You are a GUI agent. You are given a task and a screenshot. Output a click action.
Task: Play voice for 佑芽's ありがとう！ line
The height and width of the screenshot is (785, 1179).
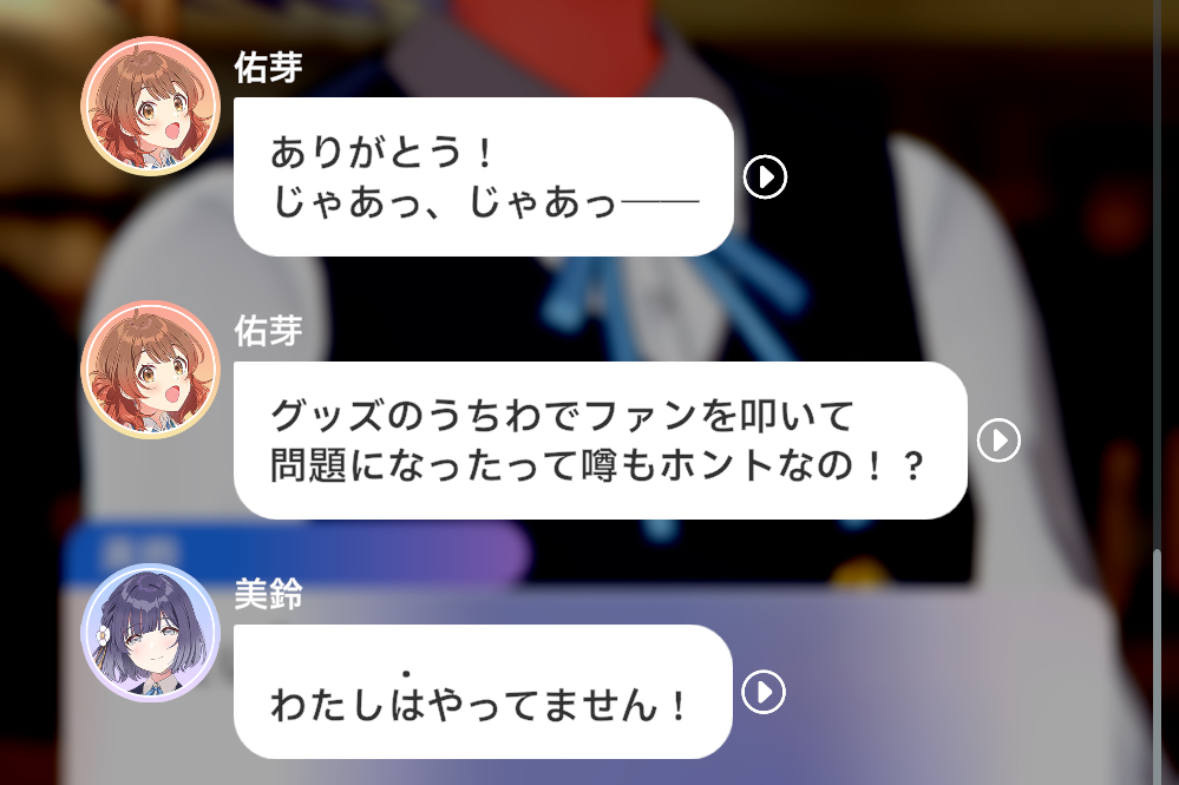coord(765,177)
